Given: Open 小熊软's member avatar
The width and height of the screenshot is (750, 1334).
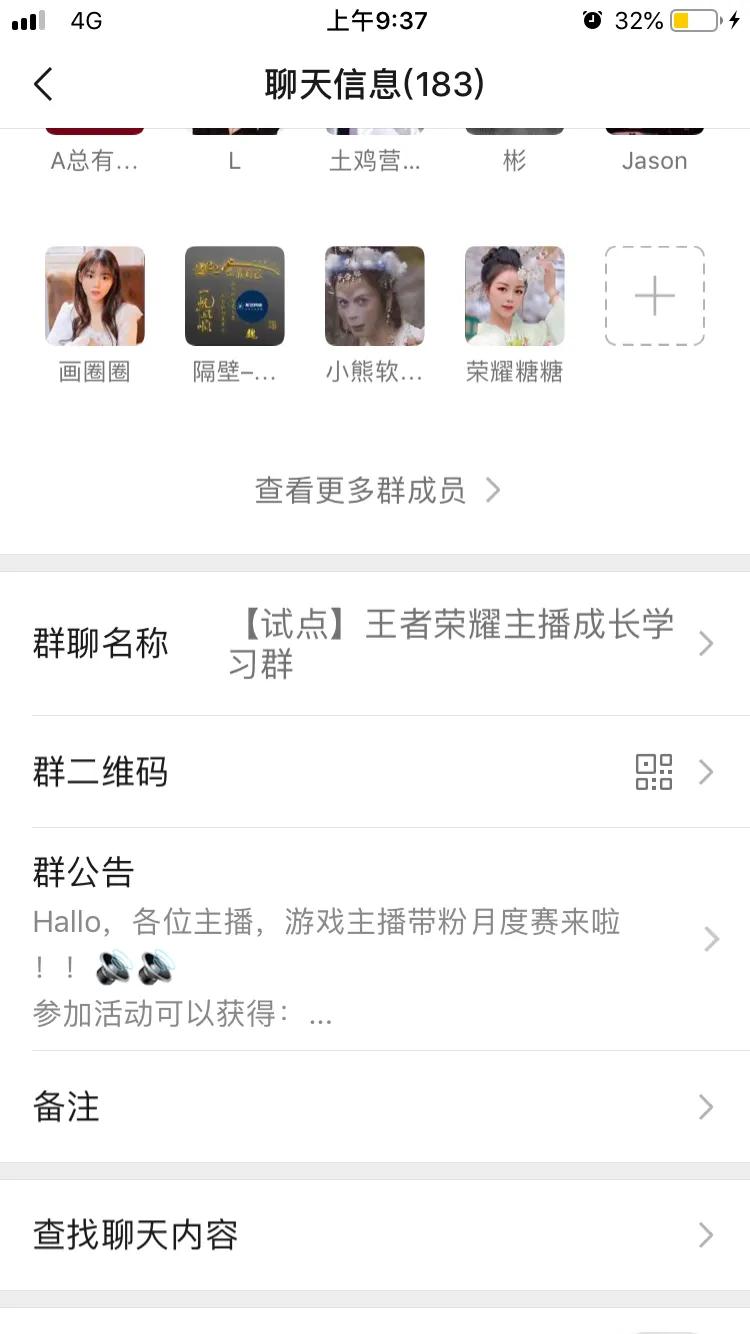Looking at the screenshot, I should pyautogui.click(x=374, y=295).
